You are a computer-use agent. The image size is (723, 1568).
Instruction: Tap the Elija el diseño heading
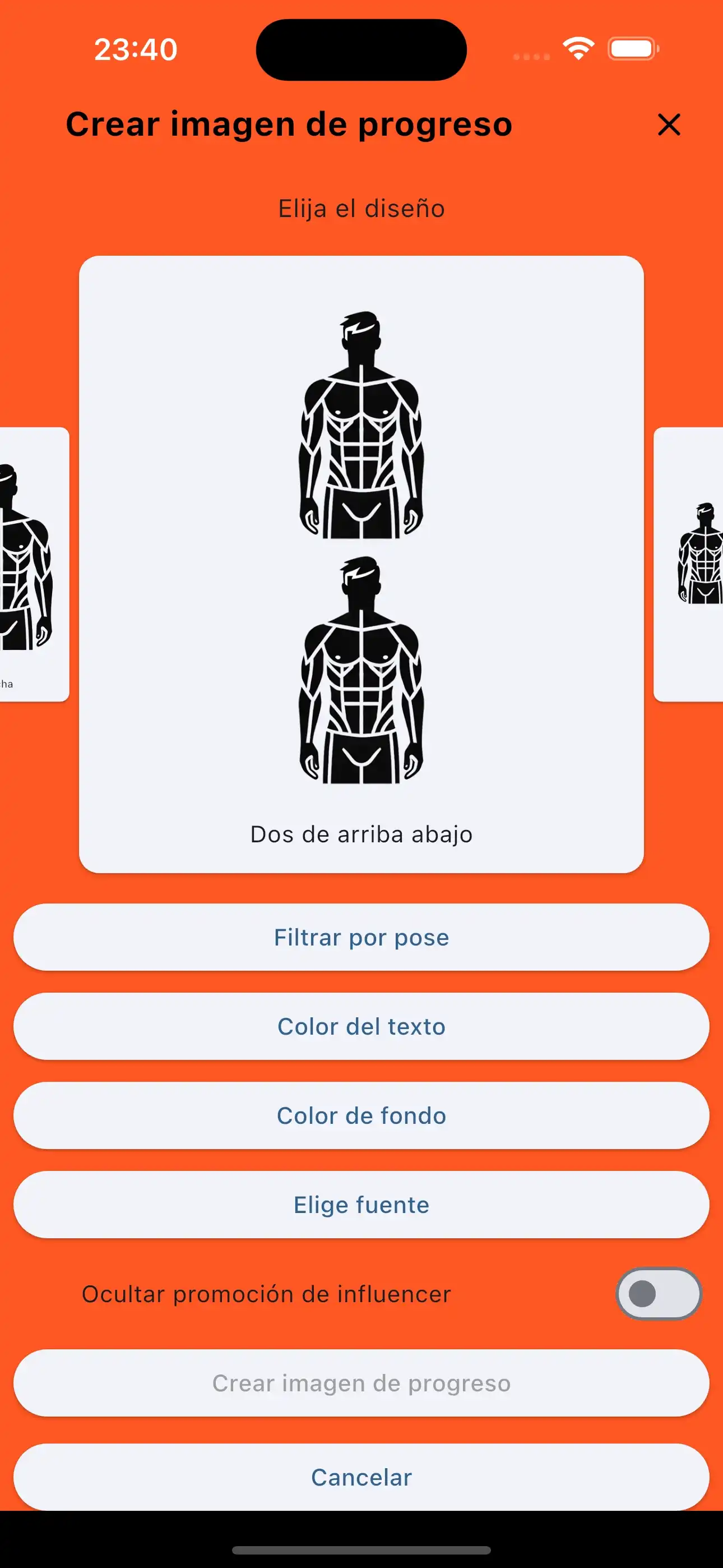361,207
